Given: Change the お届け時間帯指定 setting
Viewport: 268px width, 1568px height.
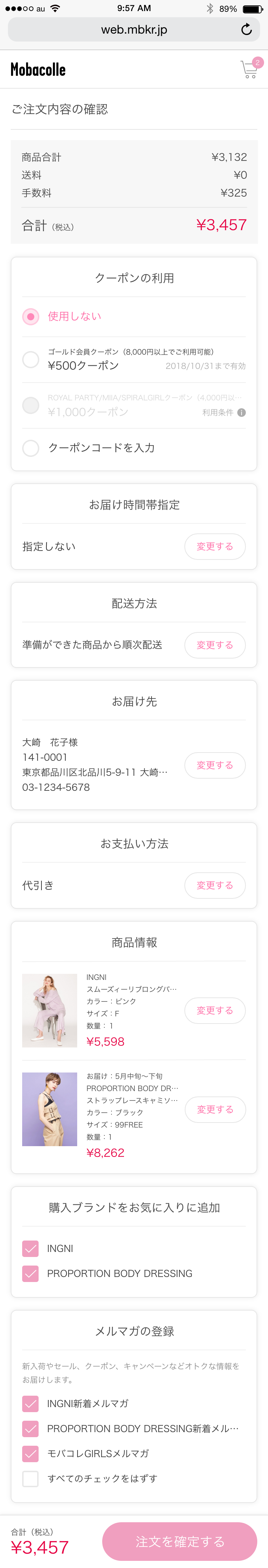Looking at the screenshot, I should coord(214,547).
